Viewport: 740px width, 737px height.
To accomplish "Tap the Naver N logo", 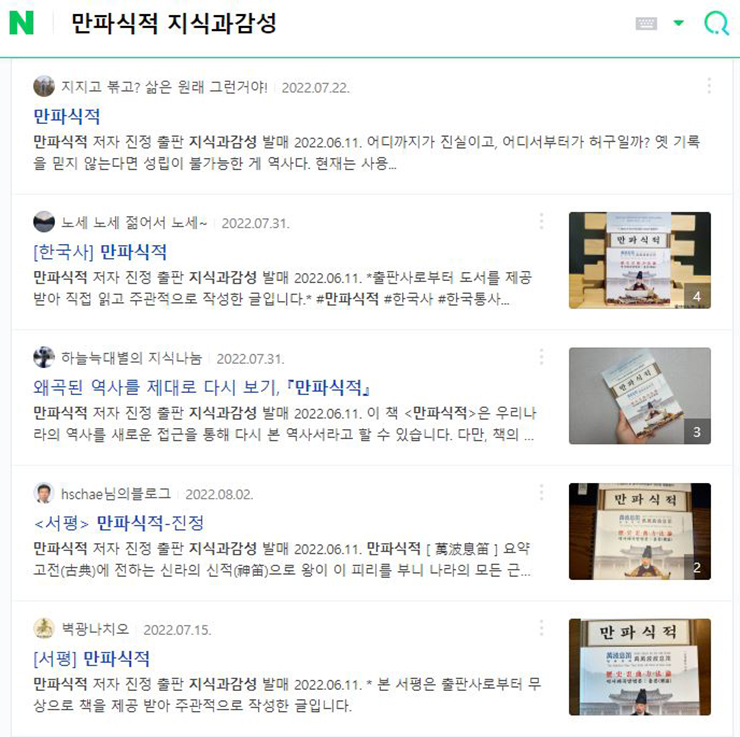I will tap(21, 23).
